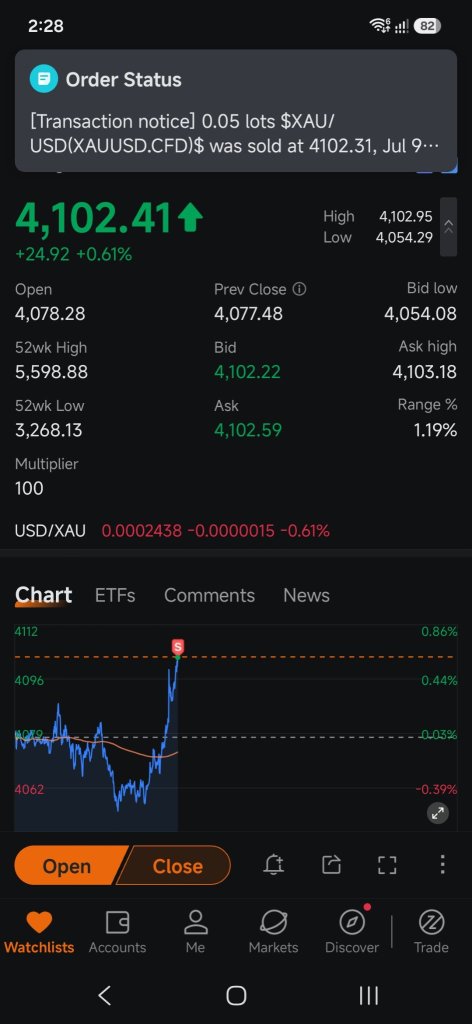Switch to the Markets tab
The height and width of the screenshot is (1024, 472).
(274, 933)
